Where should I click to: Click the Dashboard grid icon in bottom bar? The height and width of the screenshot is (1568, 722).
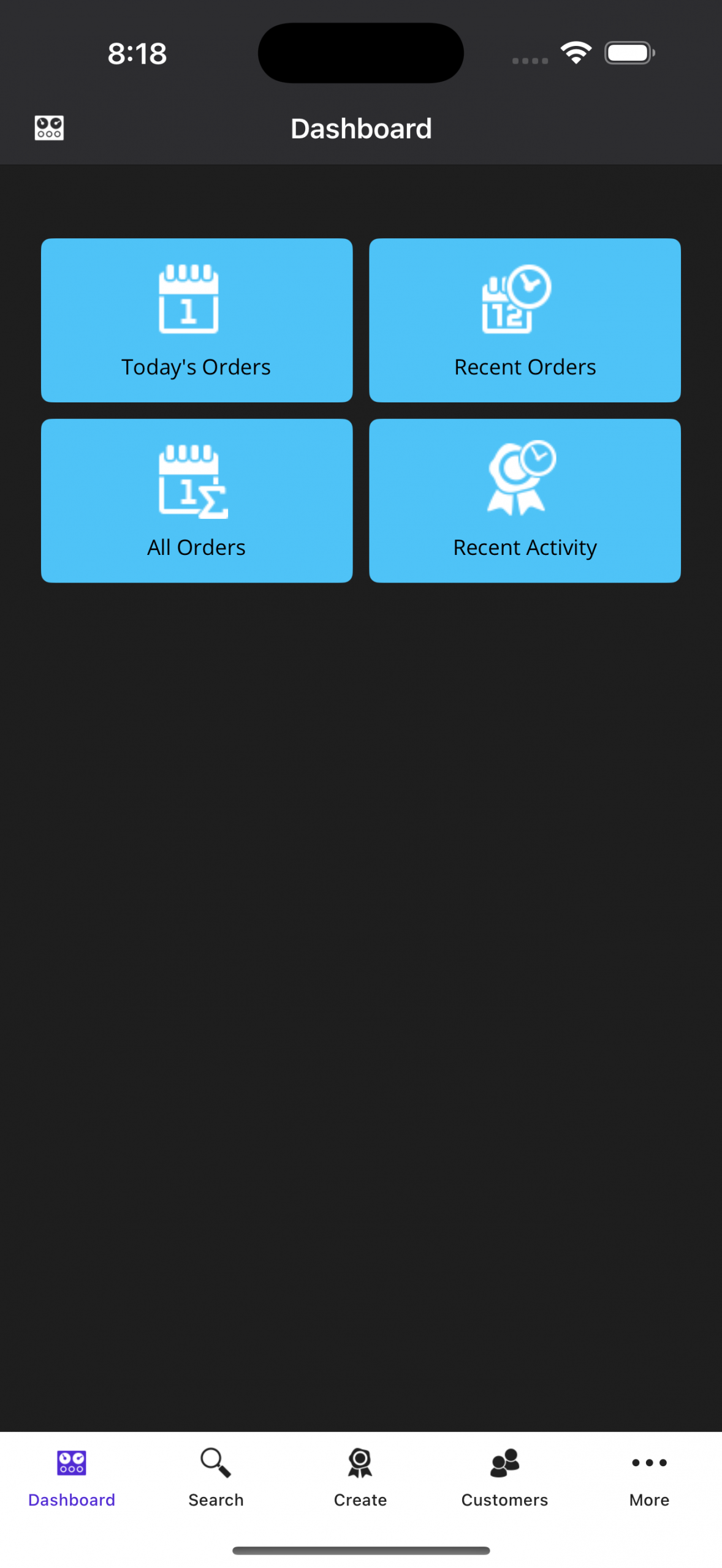pos(71,1463)
